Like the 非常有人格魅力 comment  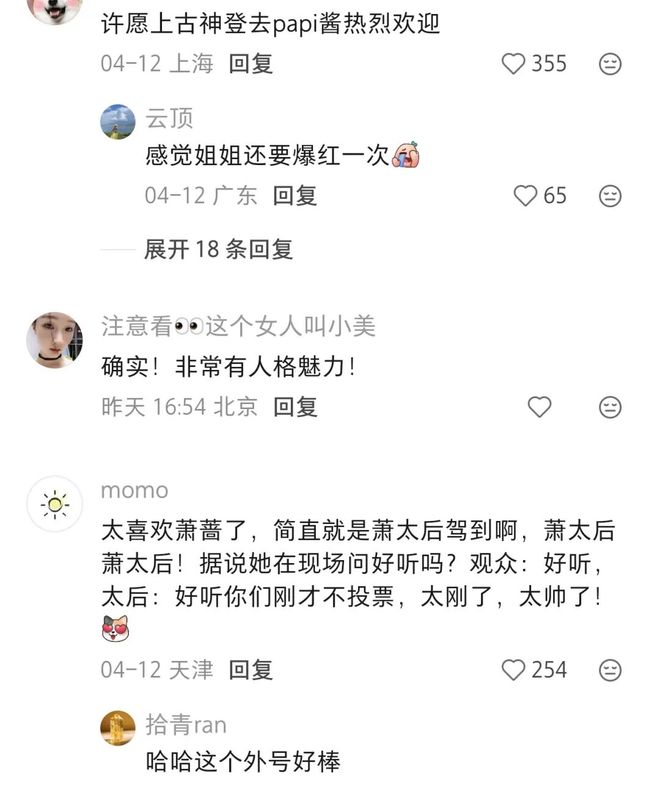coord(539,407)
